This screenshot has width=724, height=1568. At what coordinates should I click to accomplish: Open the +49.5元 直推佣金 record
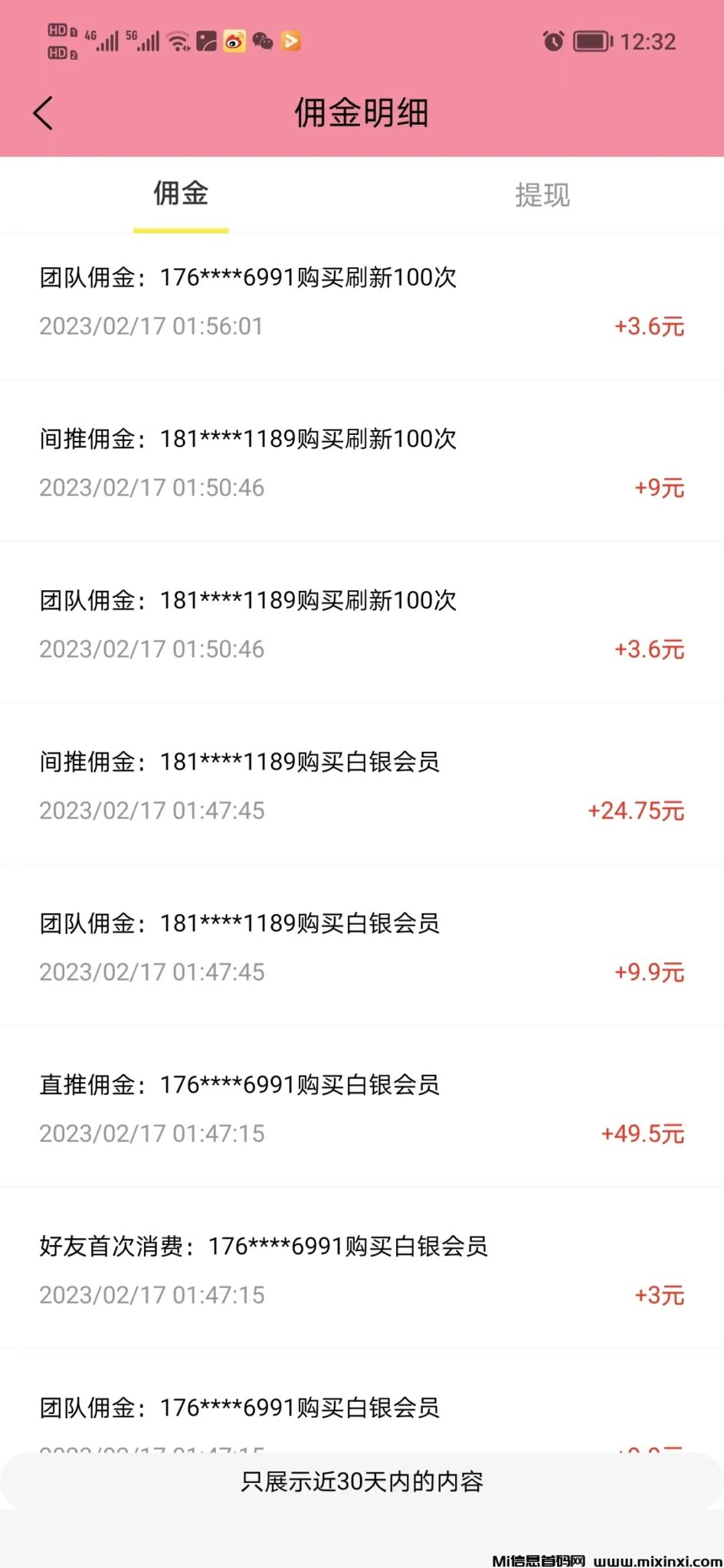coord(362,1108)
